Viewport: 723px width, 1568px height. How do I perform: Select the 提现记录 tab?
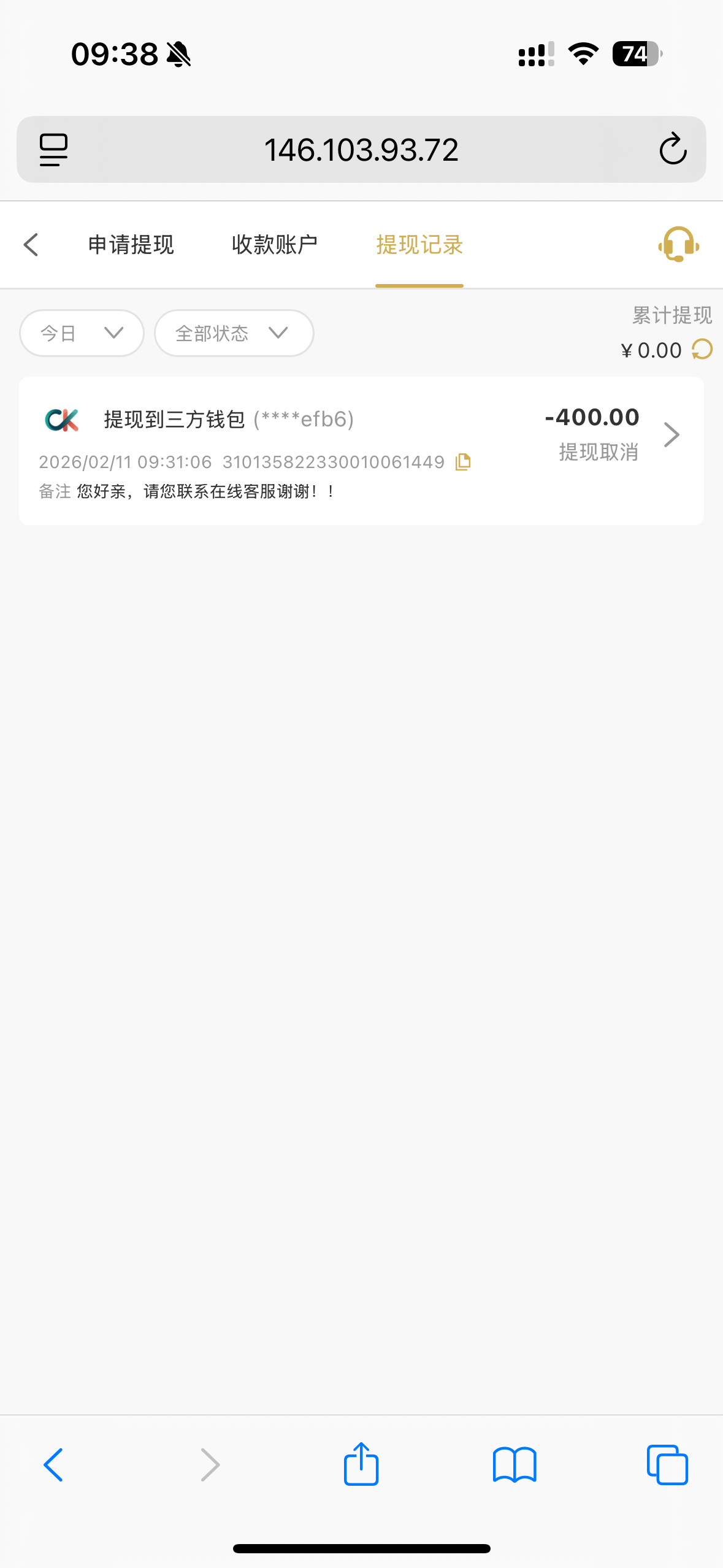click(x=419, y=245)
